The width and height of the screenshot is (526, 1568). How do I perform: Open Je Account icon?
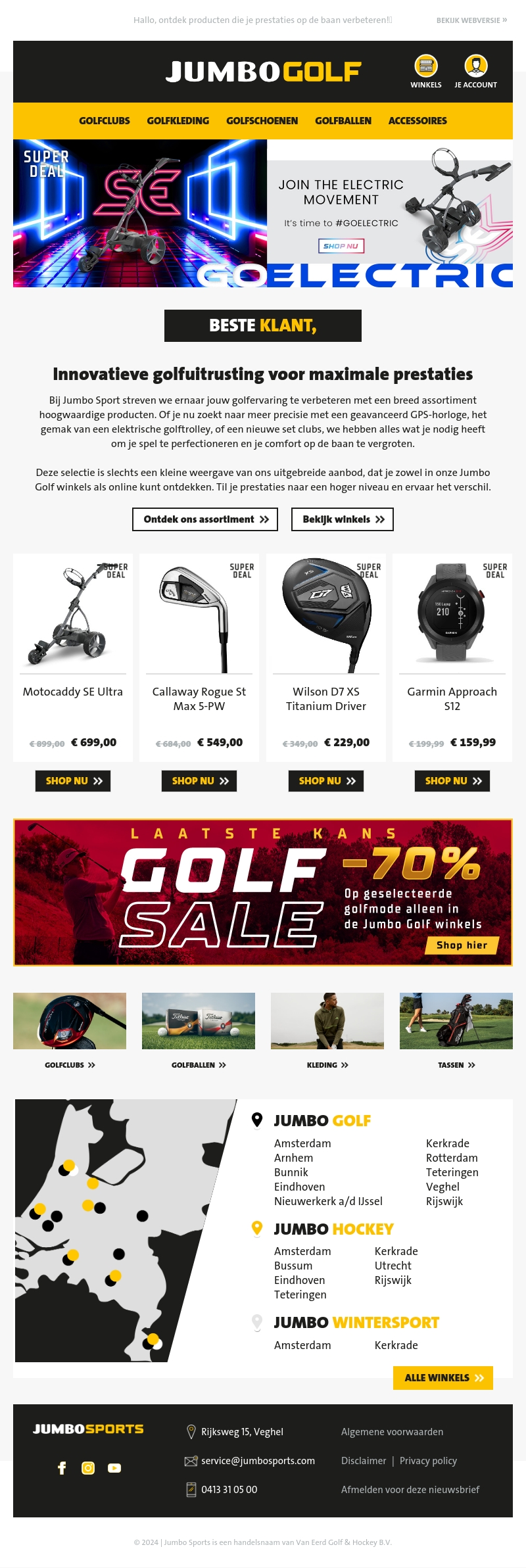[x=475, y=66]
